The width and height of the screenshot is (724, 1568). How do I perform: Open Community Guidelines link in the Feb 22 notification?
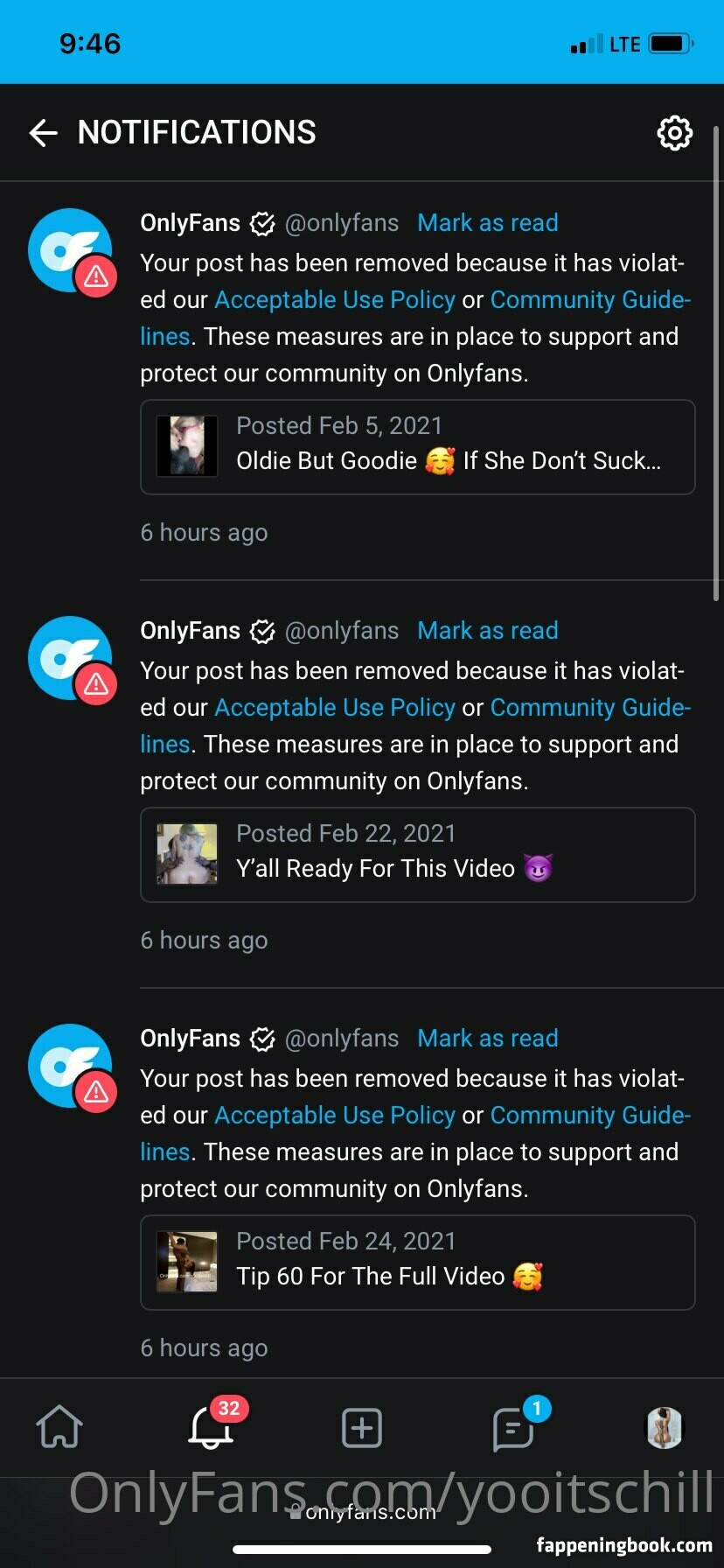click(589, 708)
